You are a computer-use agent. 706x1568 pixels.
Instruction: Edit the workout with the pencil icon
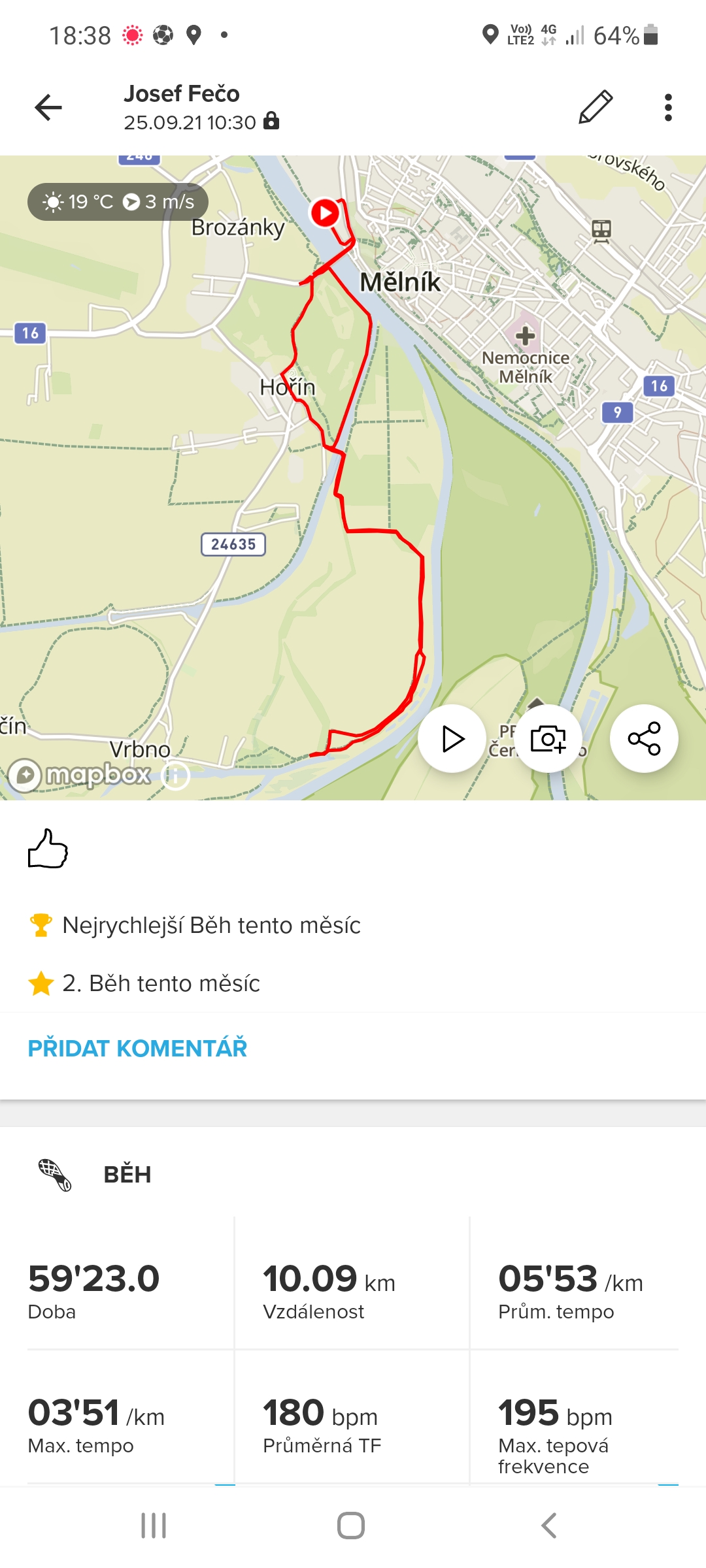[596, 107]
